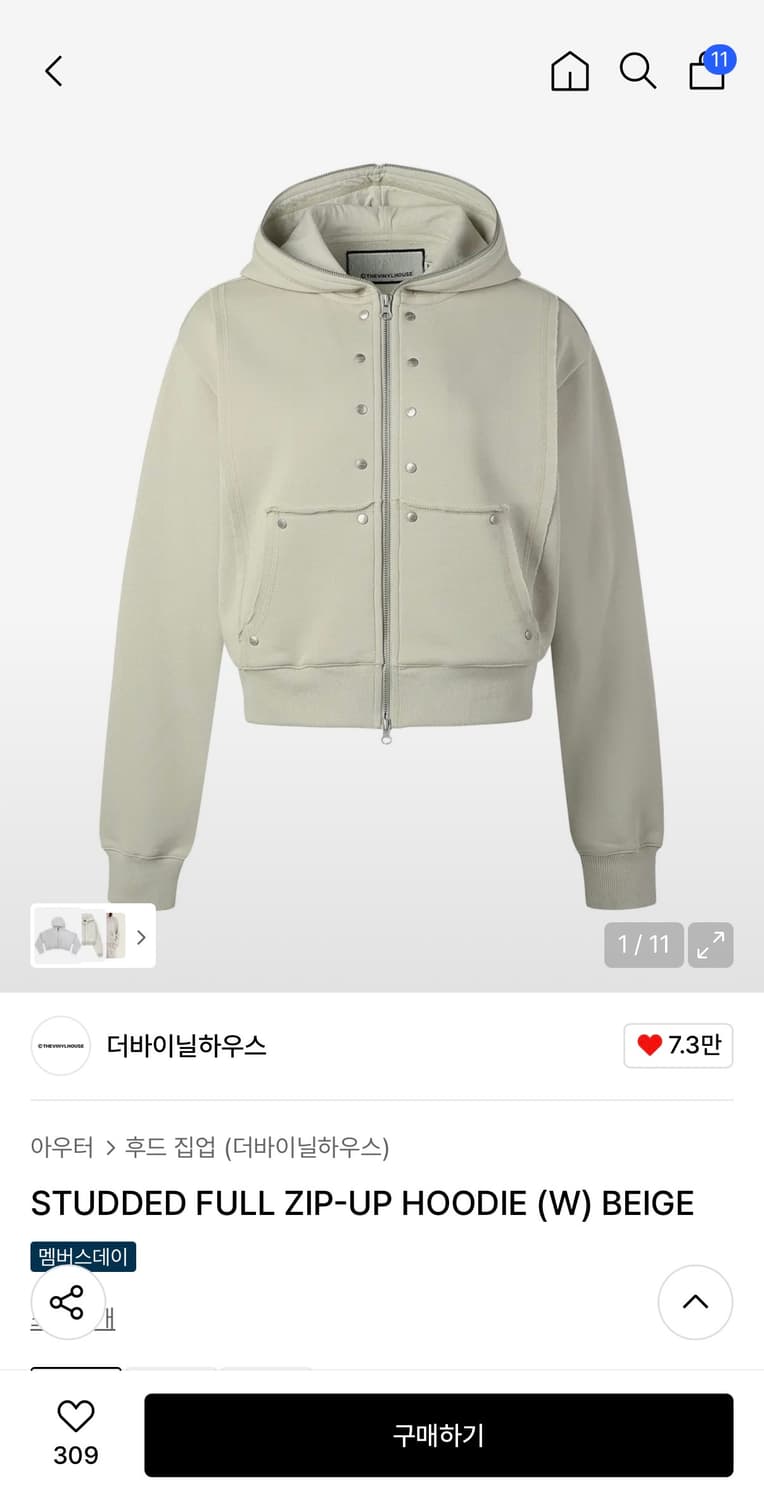
Task: Open the next image with thumbnail arrow
Action: 141,936
